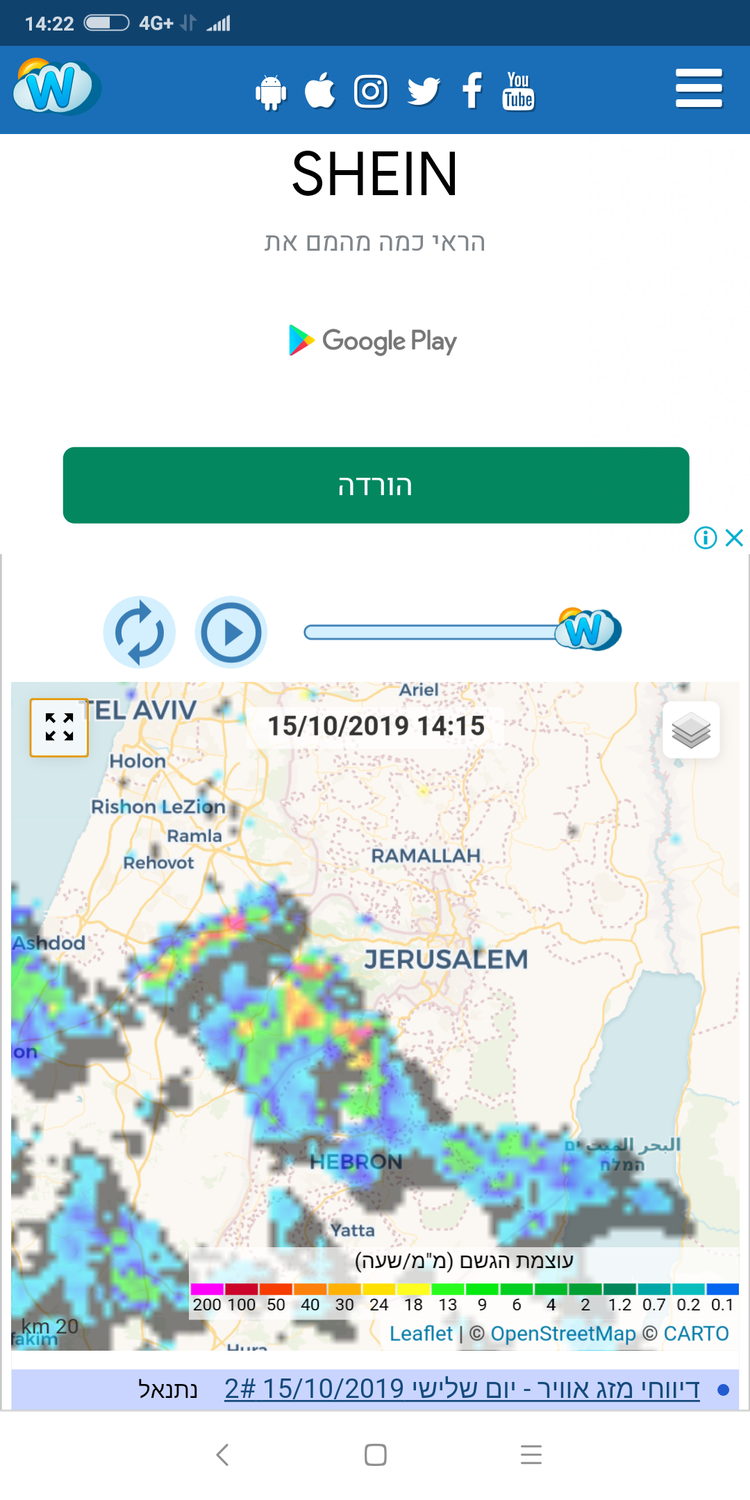The height and width of the screenshot is (1500, 750).
Task: Open the Leaflet attribution link
Action: click(x=421, y=1333)
